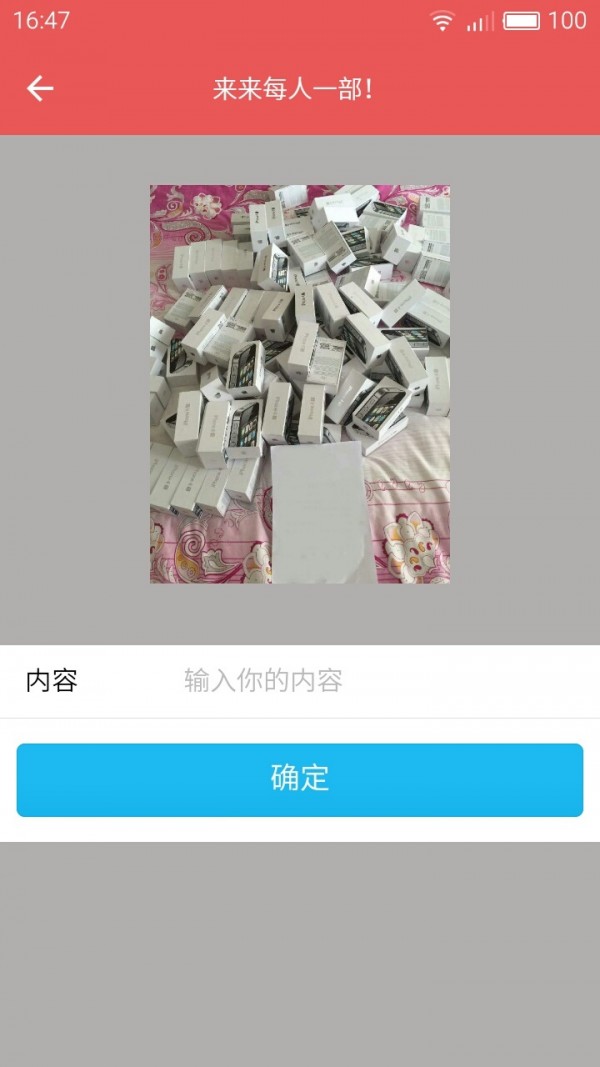Screen dimensions: 600x1067
Task: Confirm with the blue 确定 button
Action: pos(300,780)
